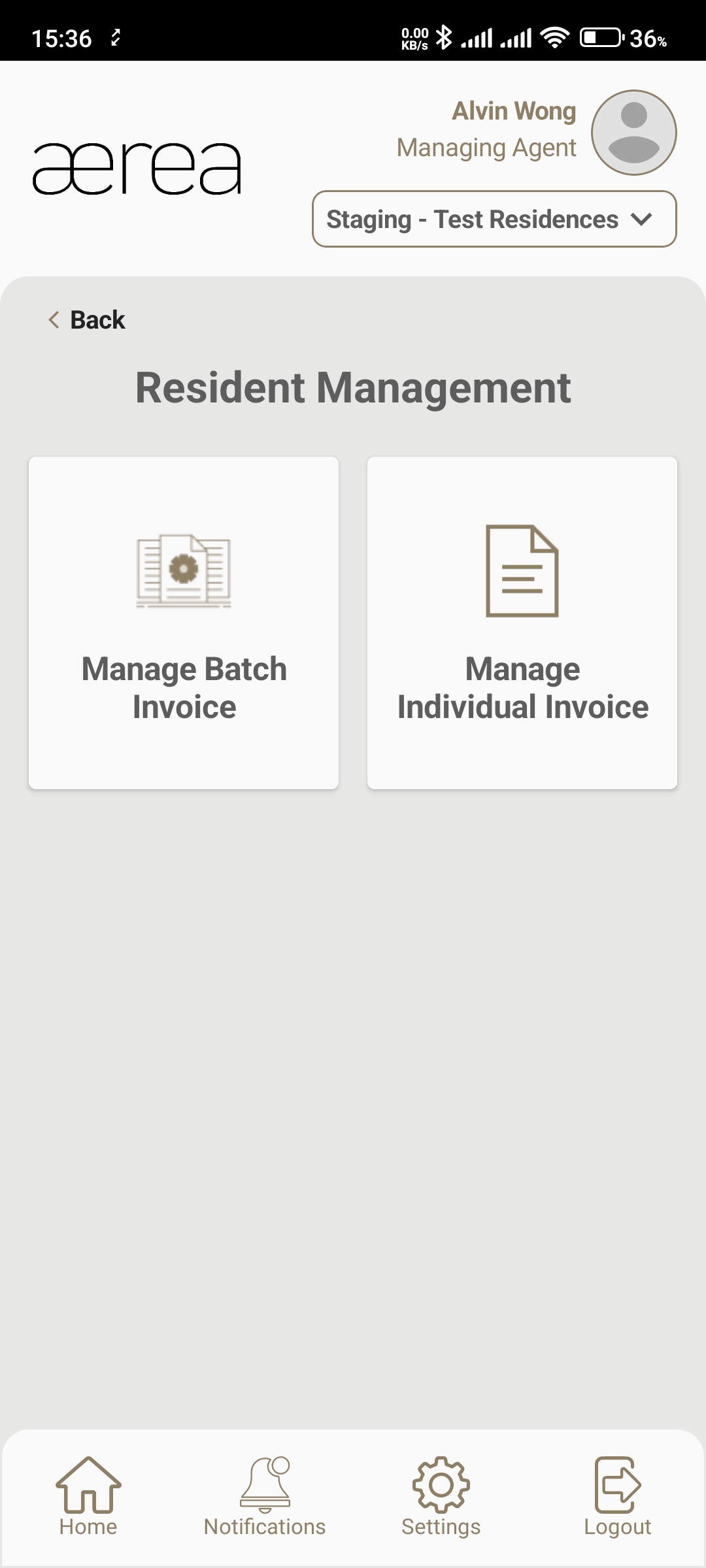Tap Logout in the bottom bar

617,1496
